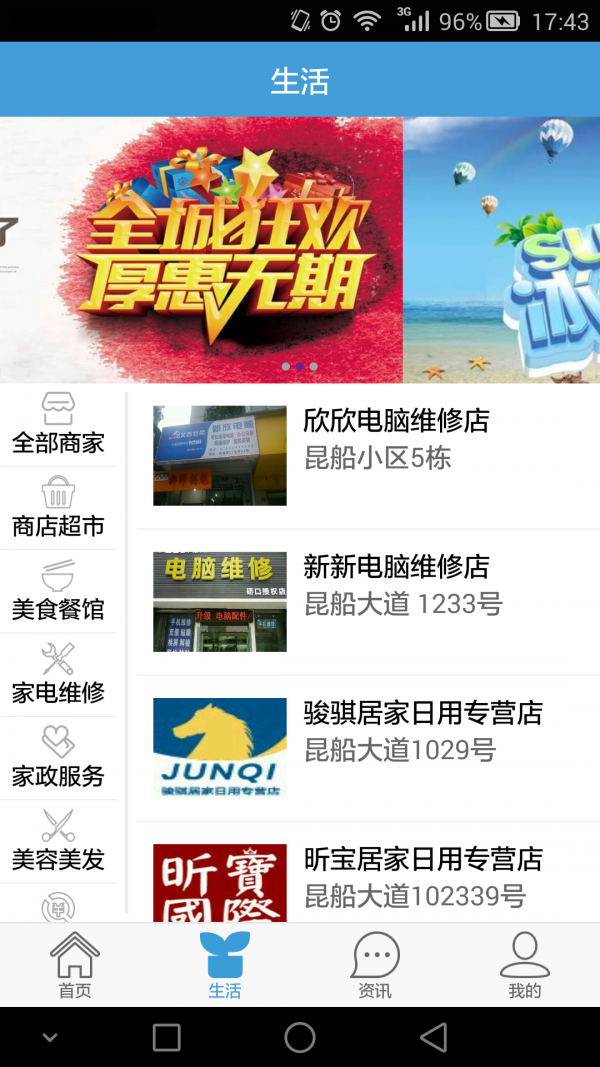Viewport: 600px width, 1067px height.
Task: Open the 我的 profile tab
Action: (x=525, y=966)
